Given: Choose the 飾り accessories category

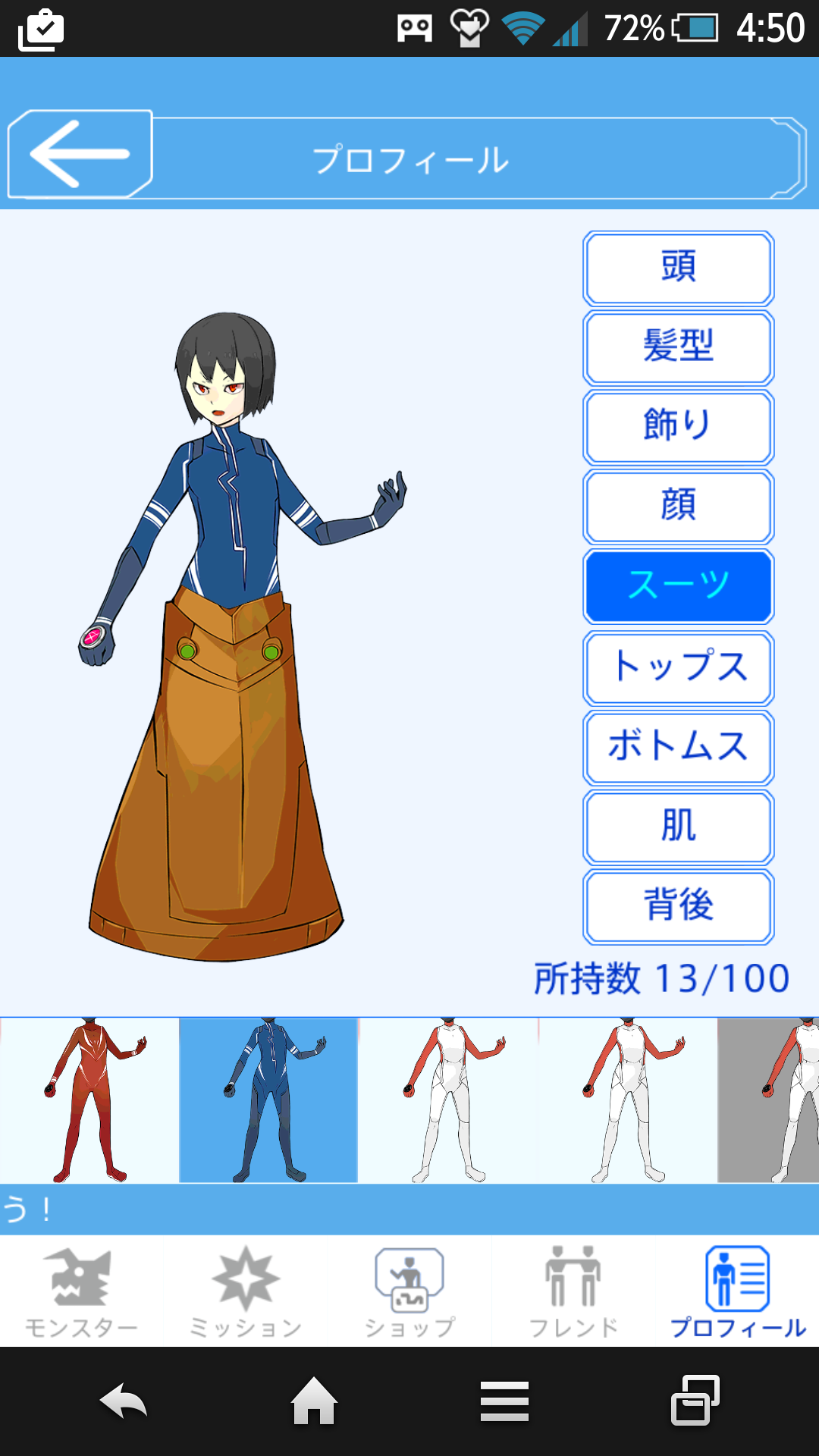Looking at the screenshot, I should point(678,427).
